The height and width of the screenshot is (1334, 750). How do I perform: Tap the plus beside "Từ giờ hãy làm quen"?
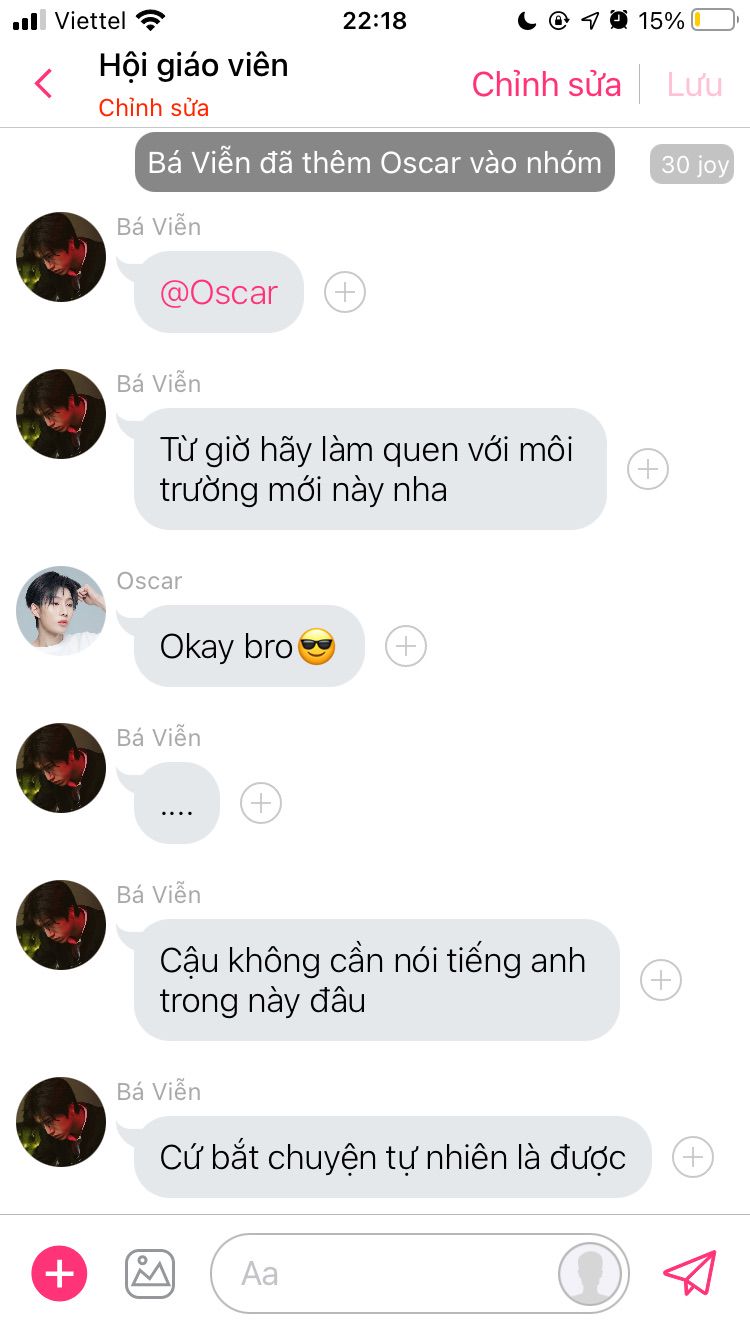coord(648,469)
